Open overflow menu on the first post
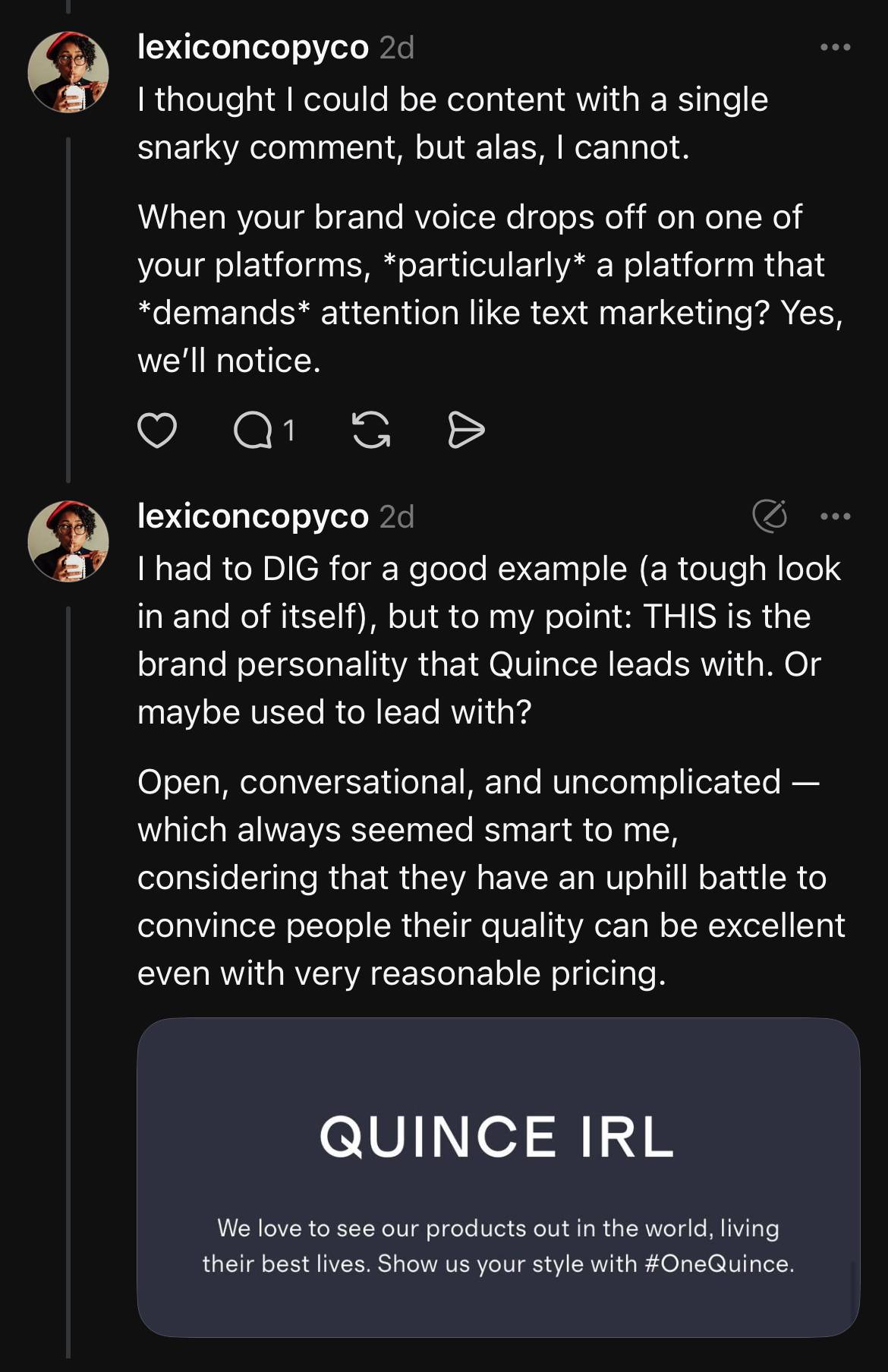Image resolution: width=888 pixels, height=1372 pixels. (x=836, y=48)
